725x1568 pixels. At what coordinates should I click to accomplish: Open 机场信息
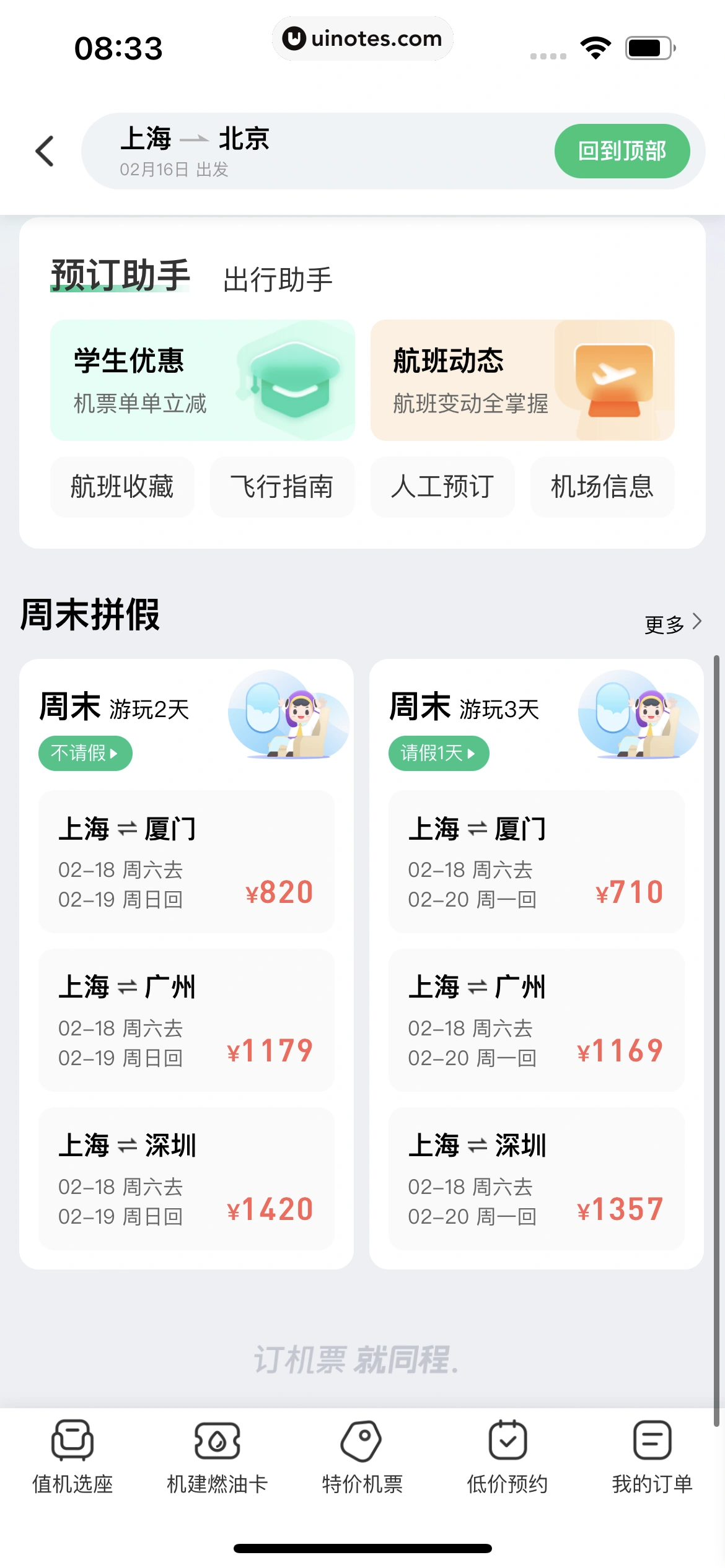[602, 487]
